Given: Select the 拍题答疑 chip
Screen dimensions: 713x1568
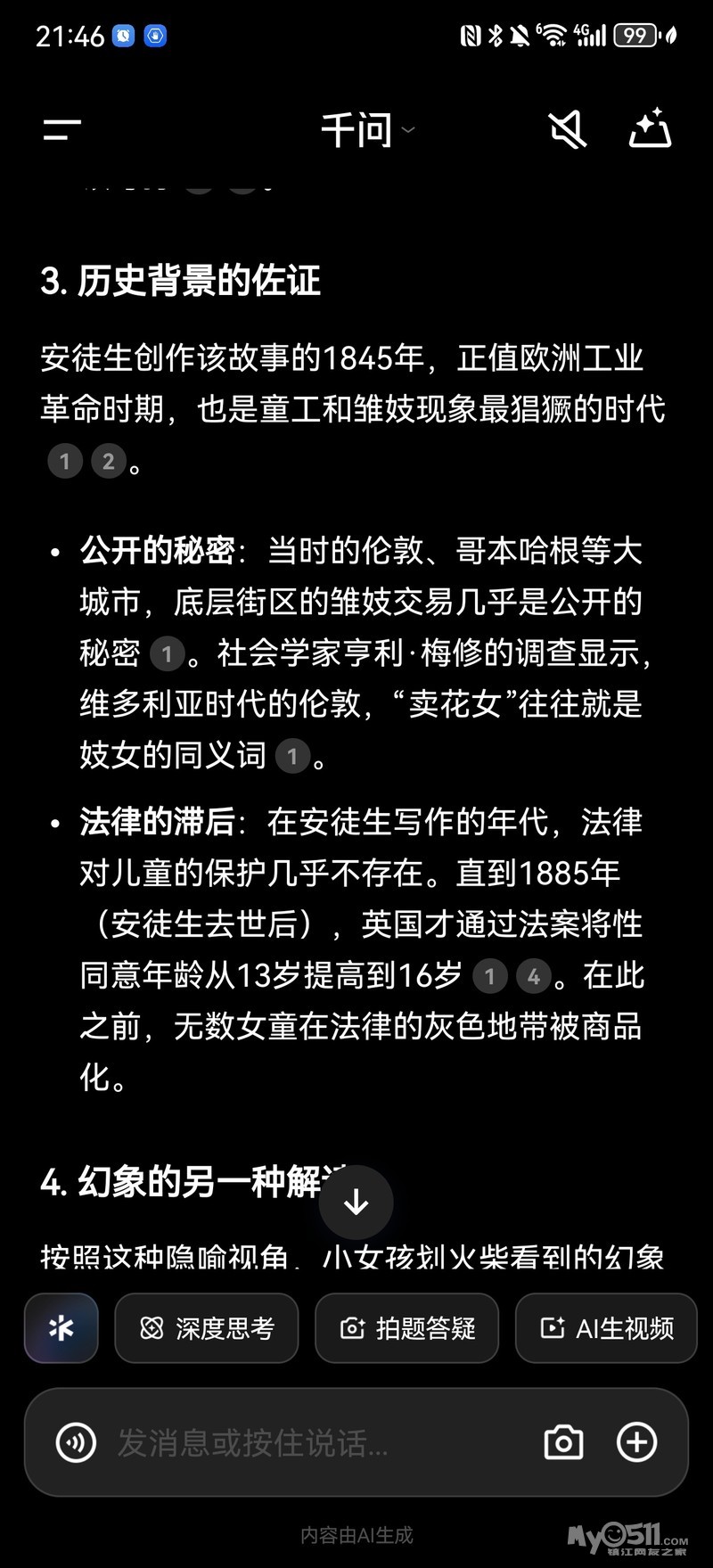Looking at the screenshot, I should tap(407, 1328).
